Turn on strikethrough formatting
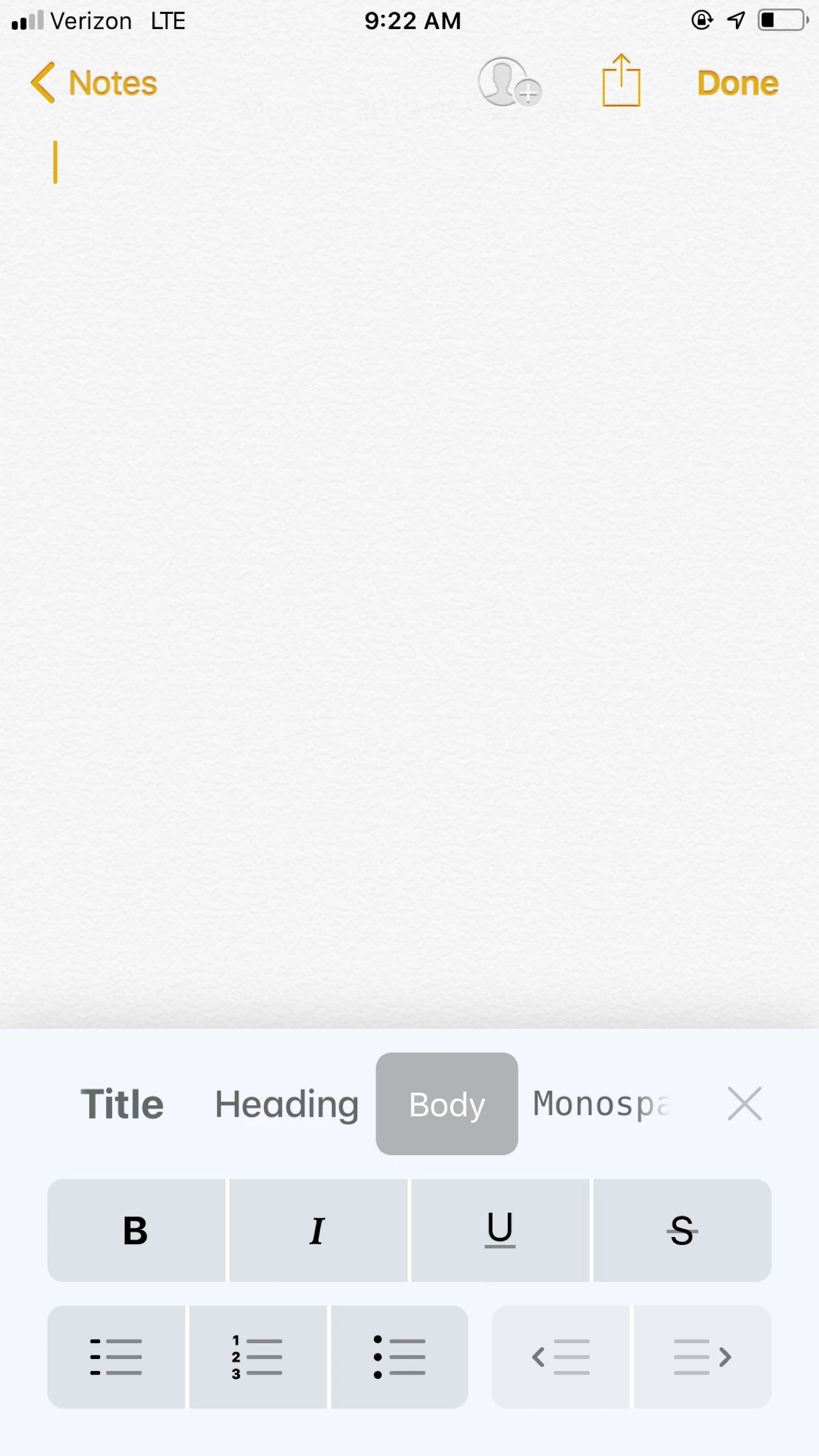The height and width of the screenshot is (1456, 819). (682, 1230)
